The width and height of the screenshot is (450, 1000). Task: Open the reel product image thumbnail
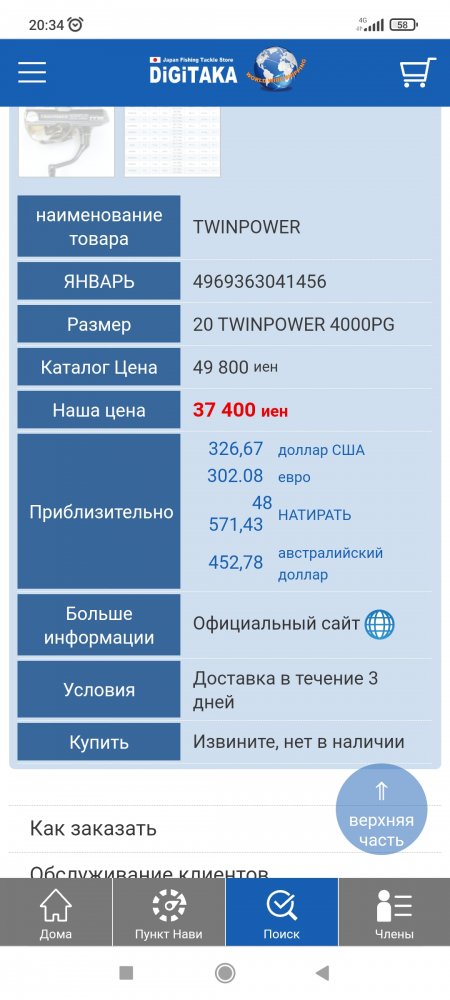click(x=66, y=141)
